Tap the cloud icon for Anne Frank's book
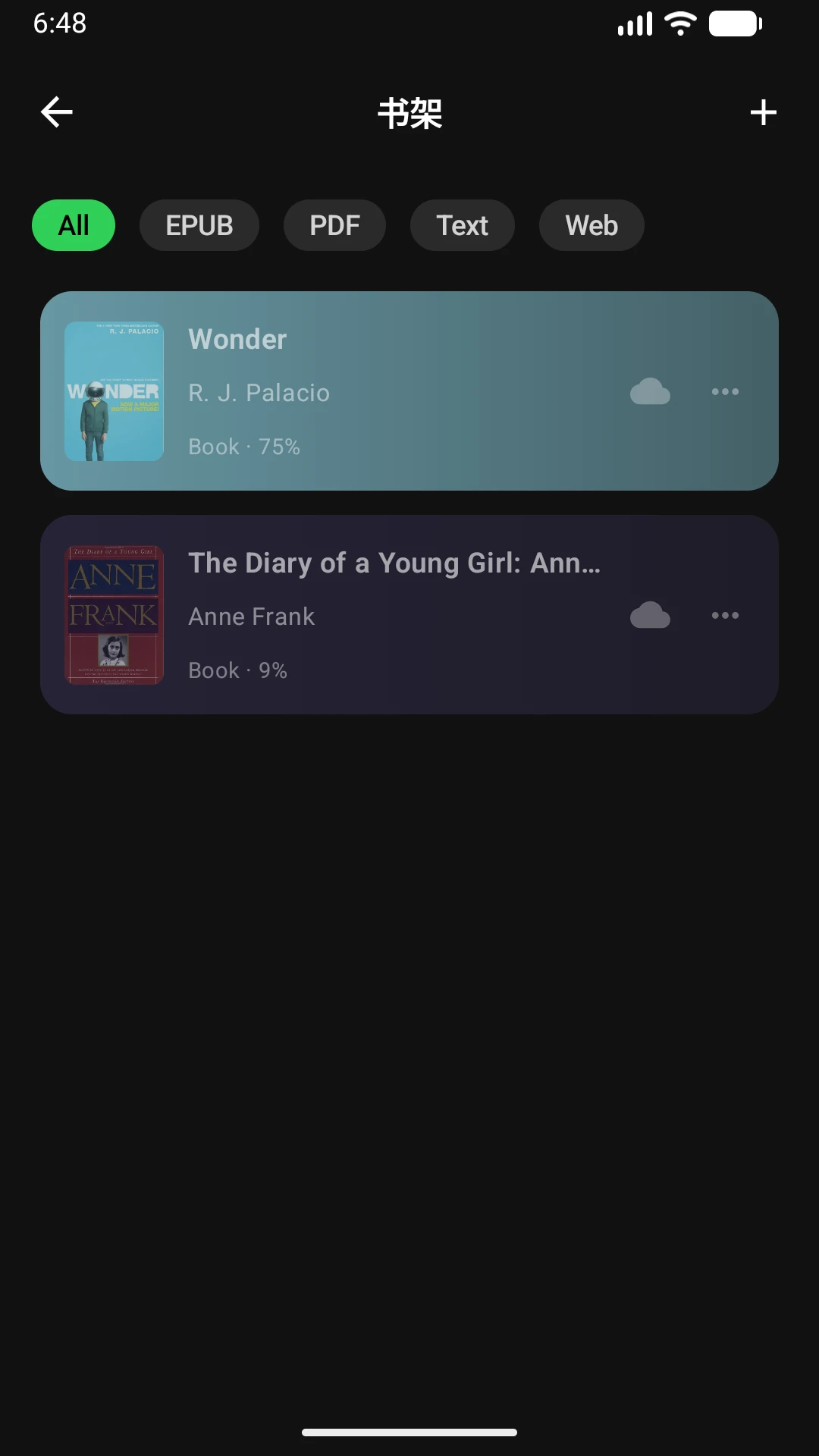Screen dimensions: 819x1456 (x=650, y=615)
